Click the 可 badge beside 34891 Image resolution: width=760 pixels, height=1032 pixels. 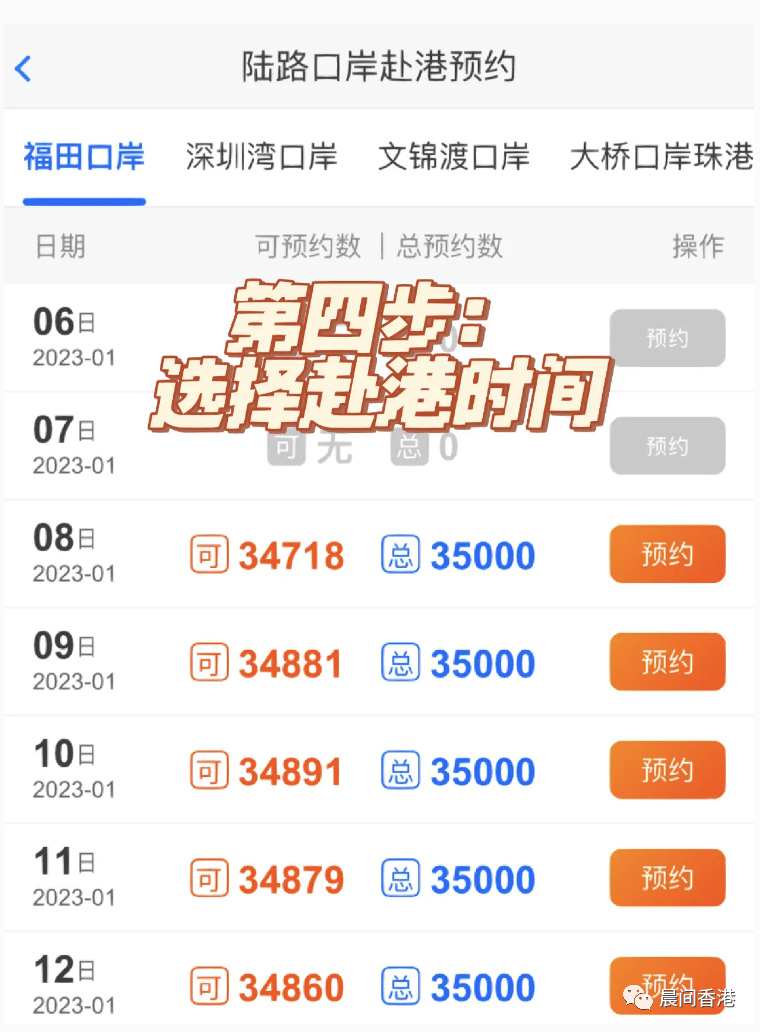coord(209,770)
